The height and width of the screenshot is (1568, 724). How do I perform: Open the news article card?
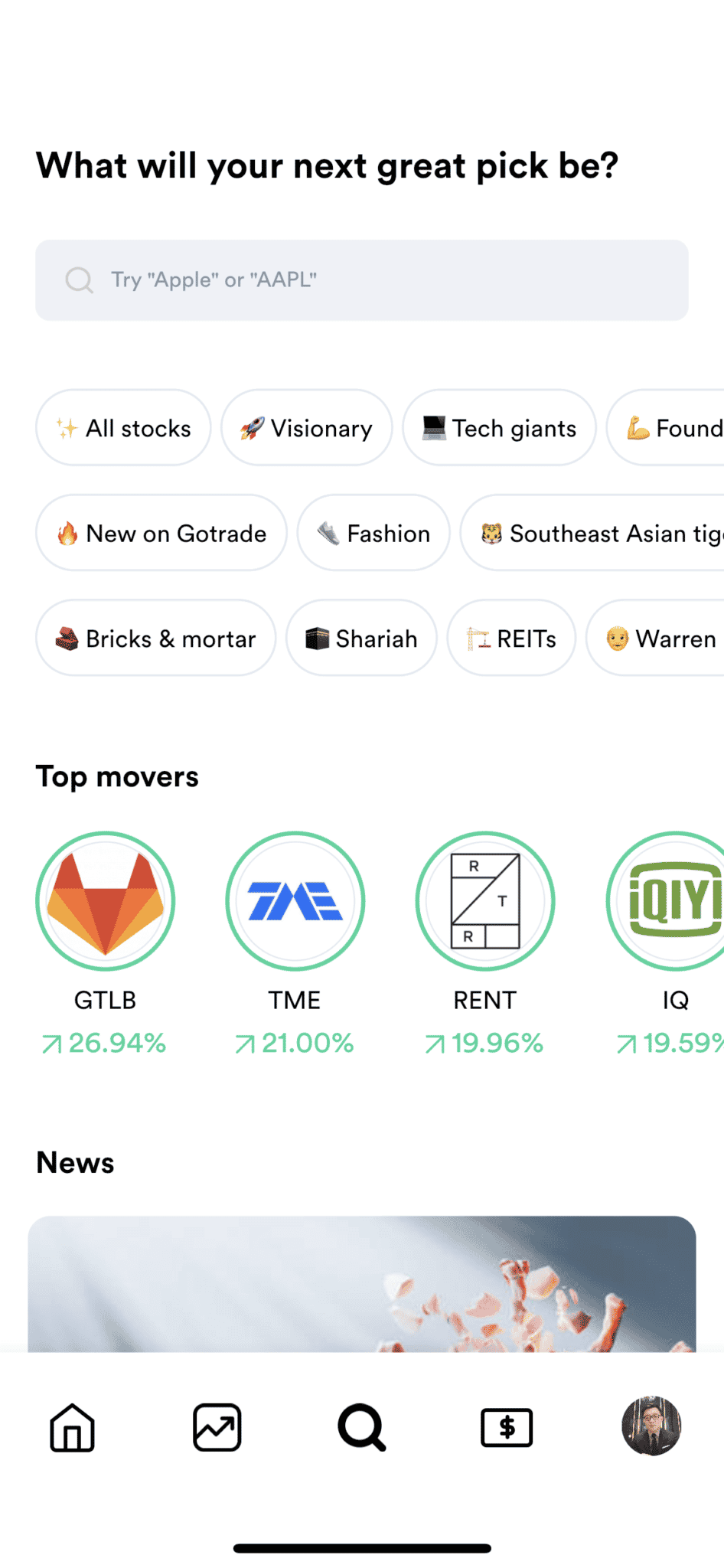point(362,1283)
